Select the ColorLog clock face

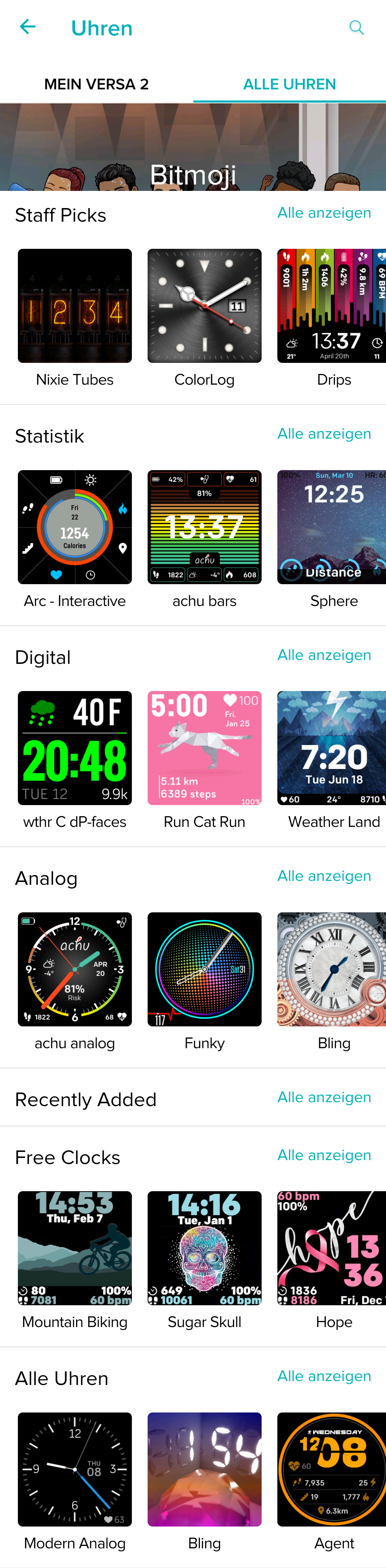click(x=204, y=306)
